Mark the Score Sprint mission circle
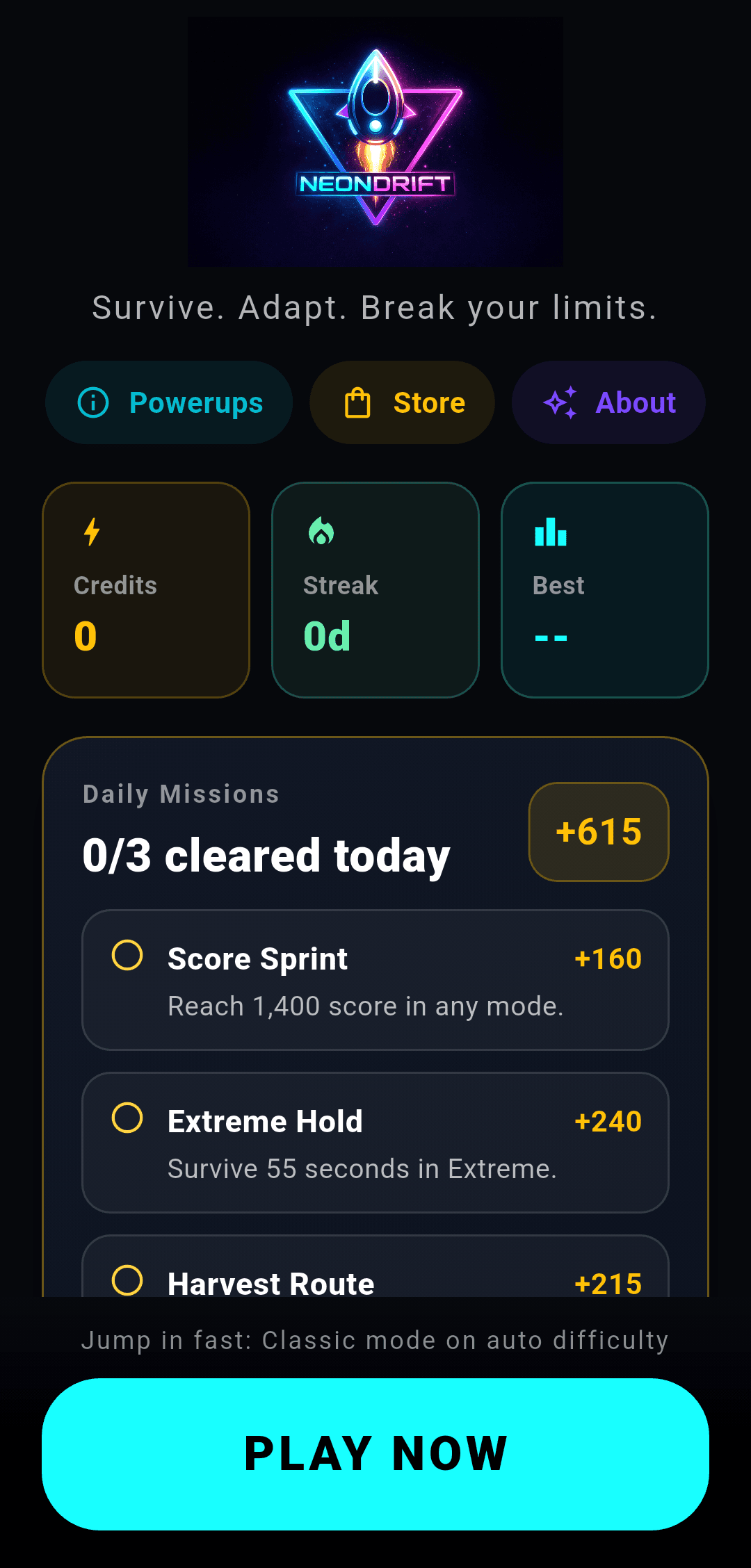 click(x=128, y=957)
